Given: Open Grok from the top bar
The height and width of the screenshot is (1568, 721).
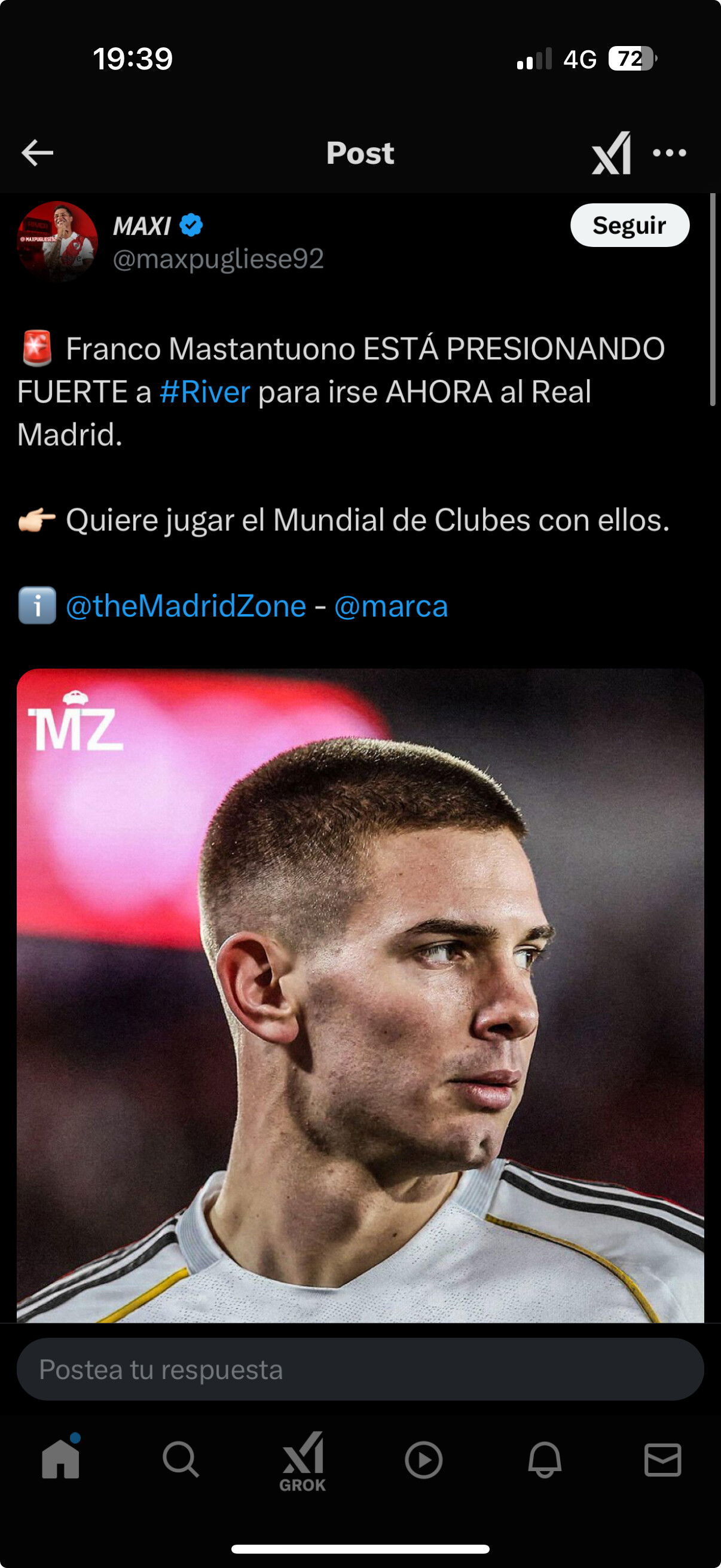Looking at the screenshot, I should click(612, 152).
